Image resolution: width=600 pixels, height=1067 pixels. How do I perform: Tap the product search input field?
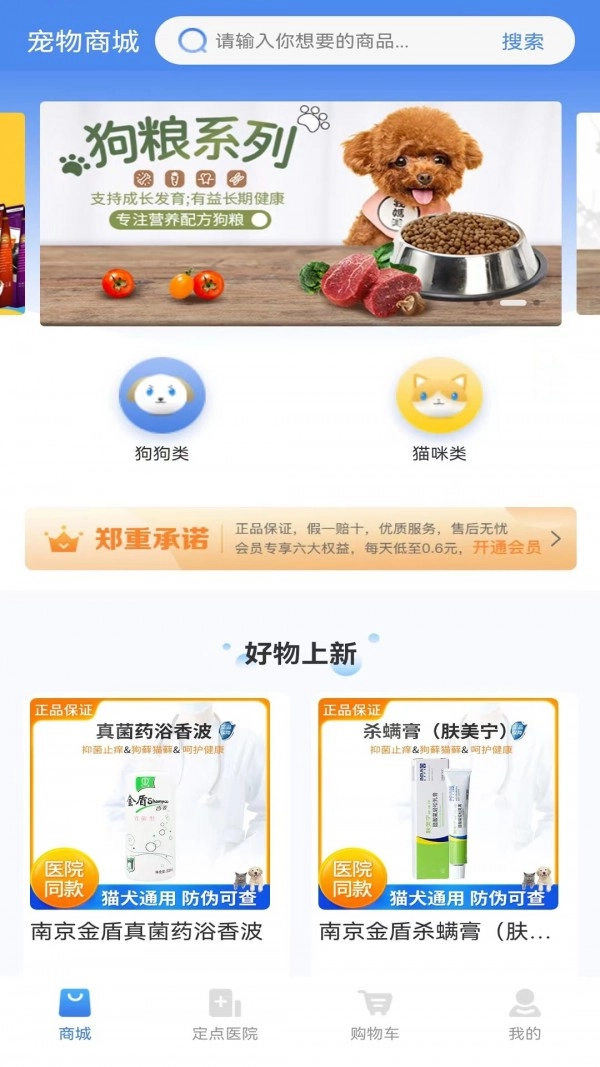[x=330, y=42]
